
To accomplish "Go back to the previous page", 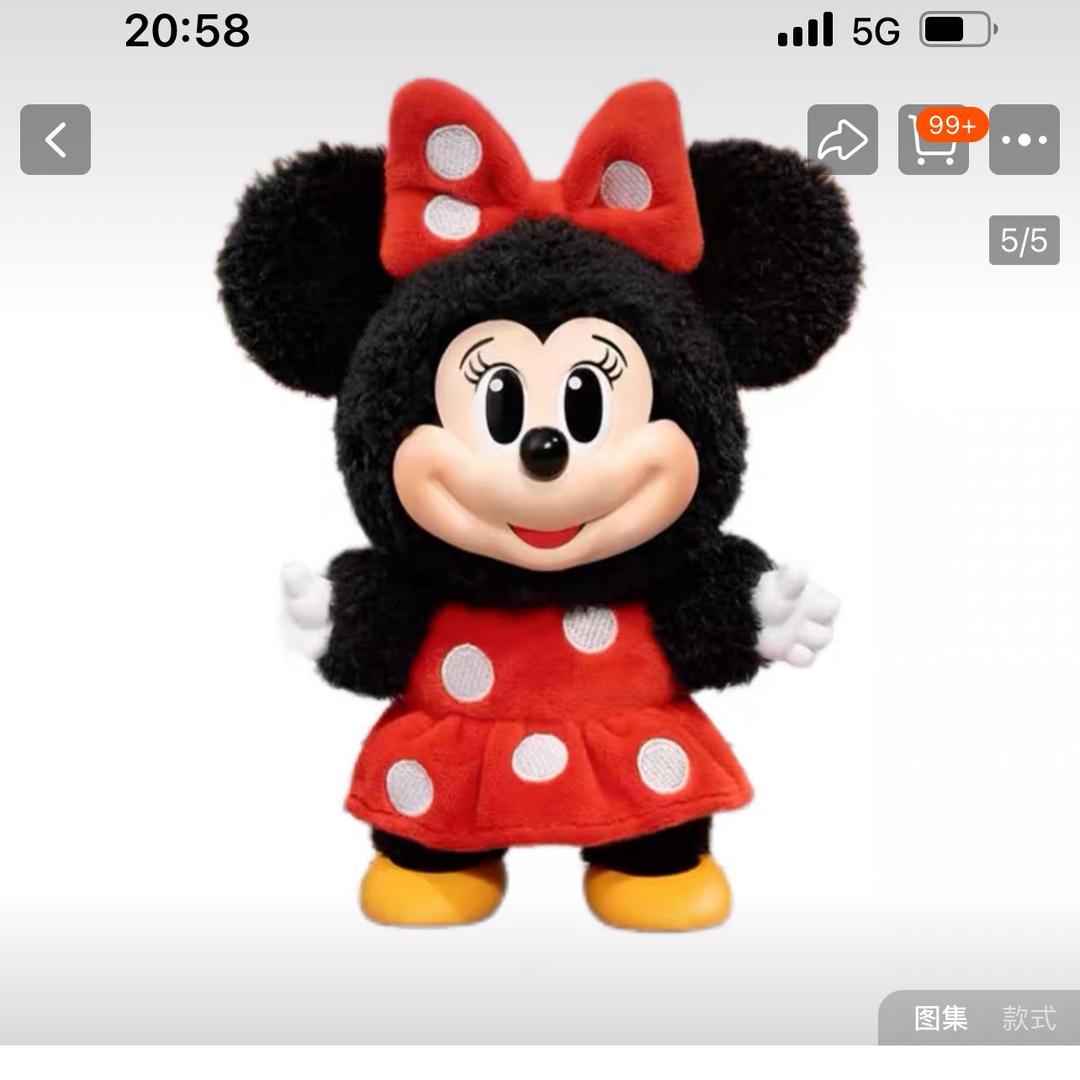I will click(x=55, y=140).
